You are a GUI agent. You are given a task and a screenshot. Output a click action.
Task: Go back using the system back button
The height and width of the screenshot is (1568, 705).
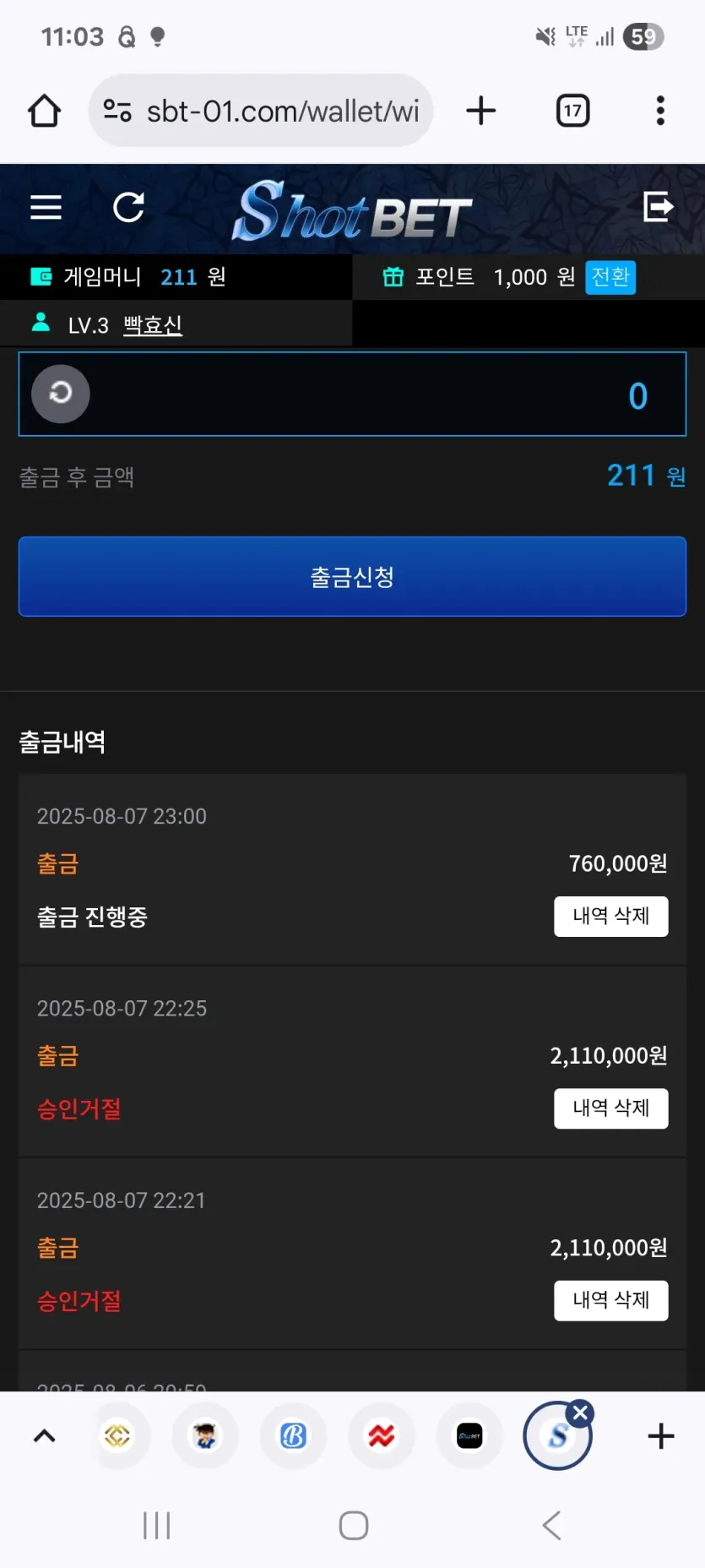coord(551,1526)
